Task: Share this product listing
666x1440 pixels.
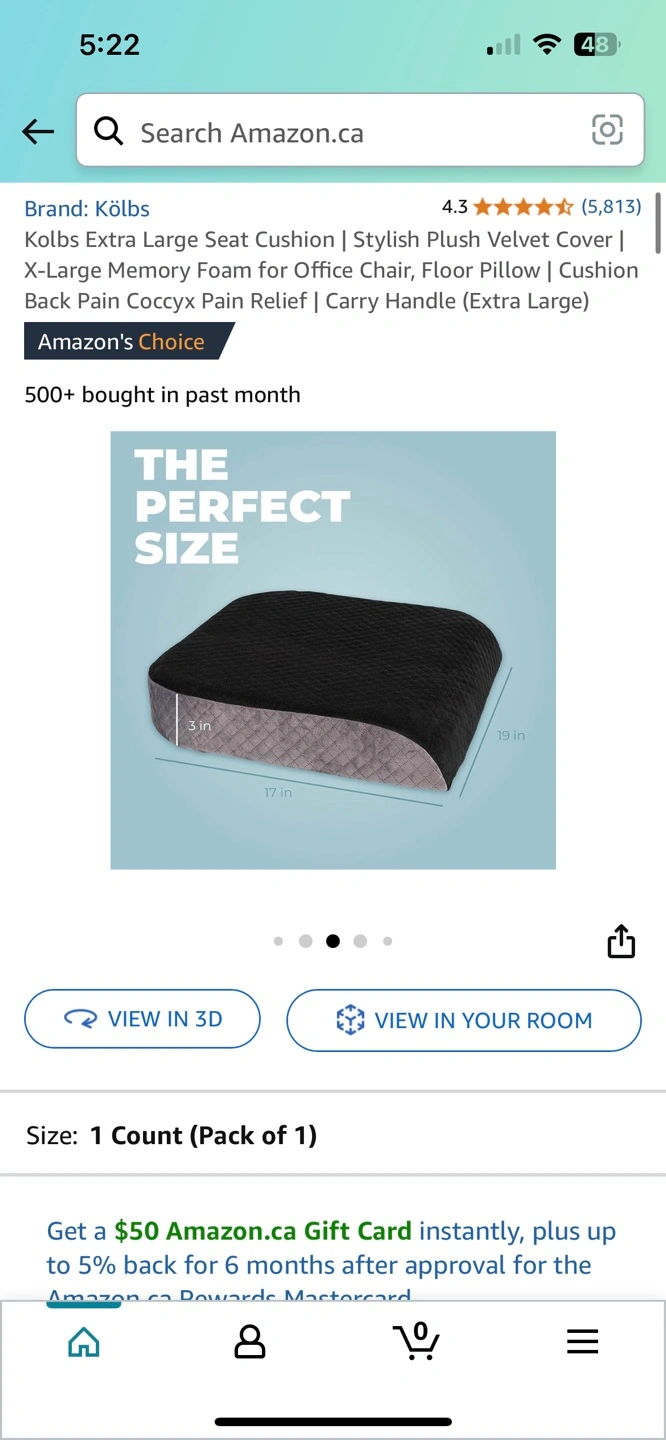Action: [x=621, y=941]
